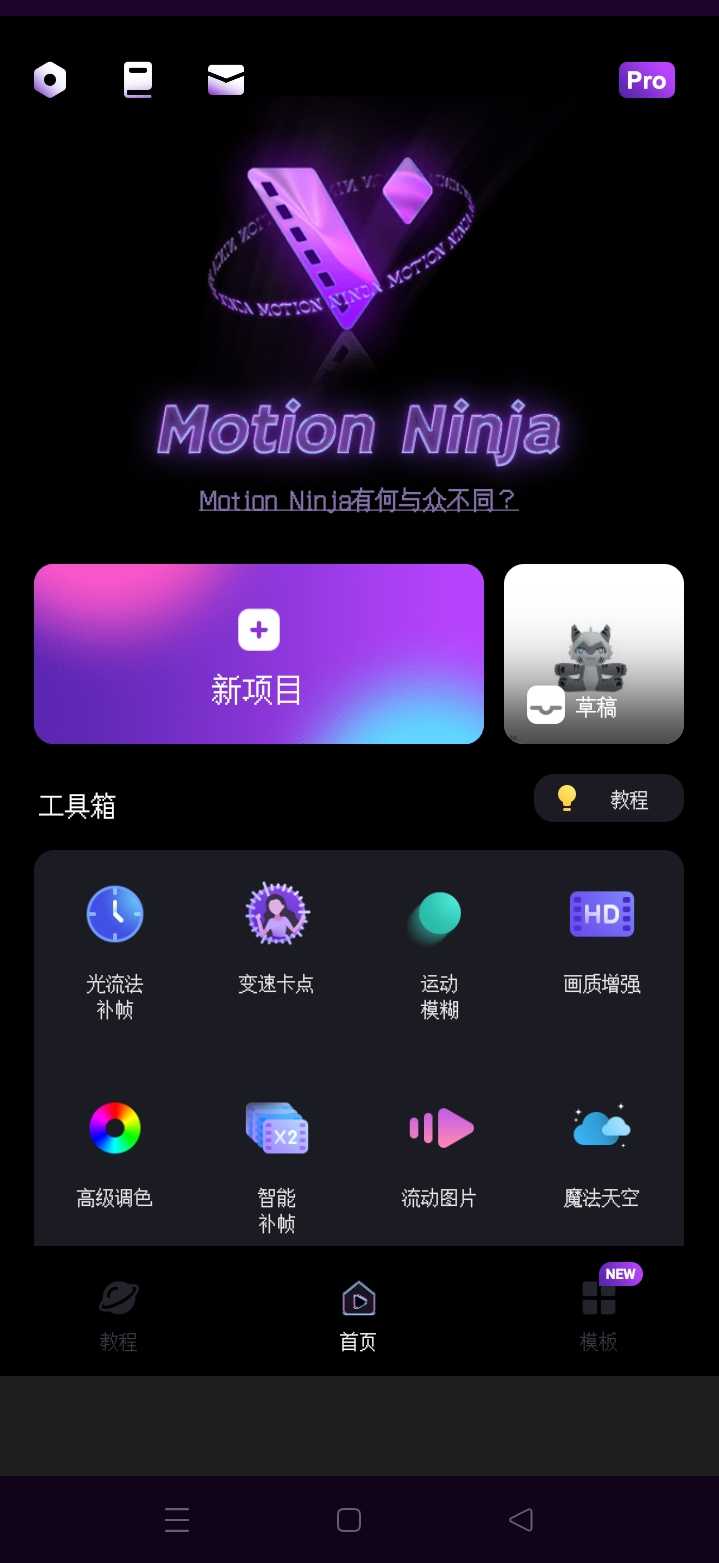Tap the system back button

(520, 1520)
